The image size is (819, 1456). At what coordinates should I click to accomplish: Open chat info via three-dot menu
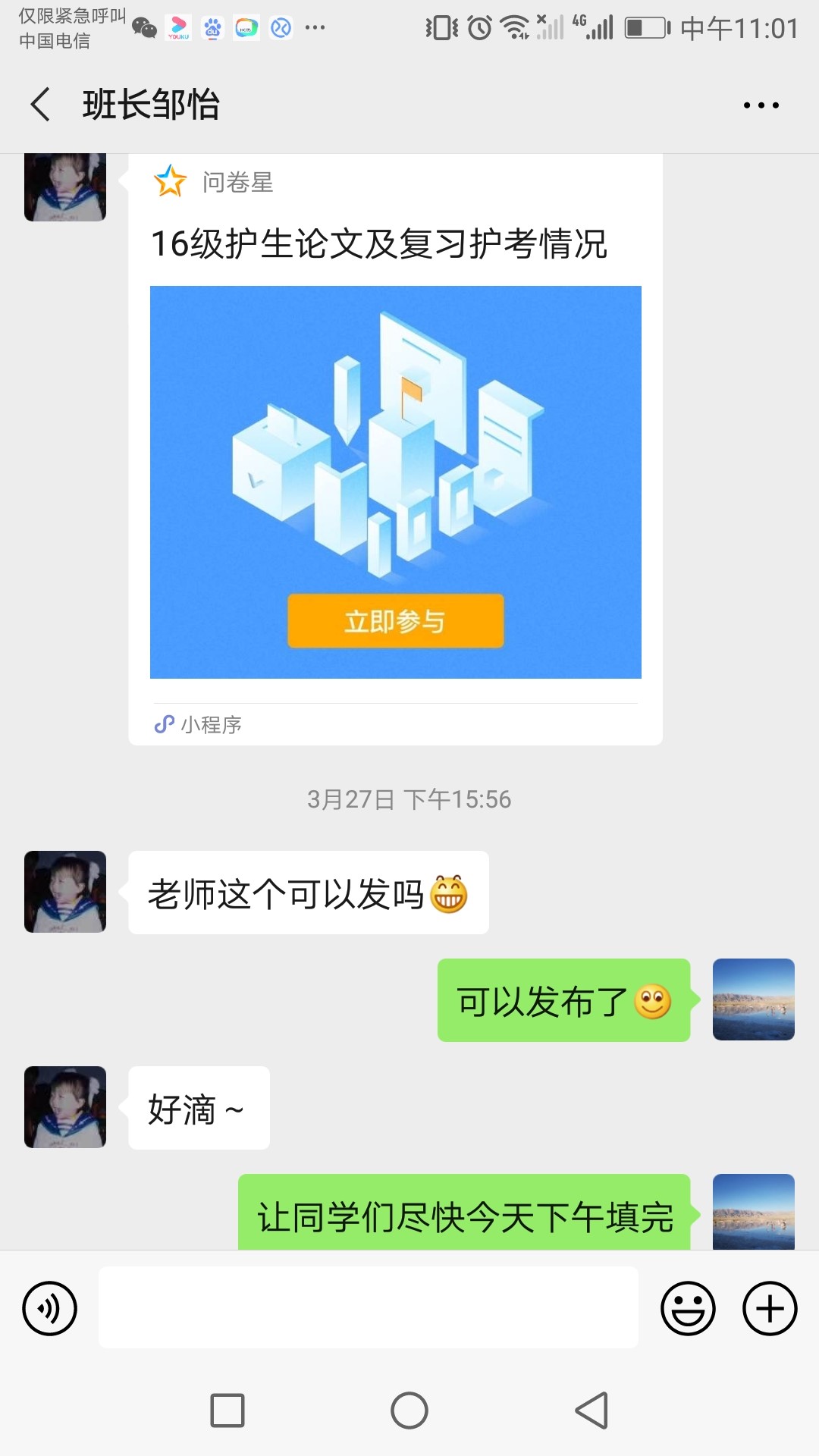pos(761,105)
